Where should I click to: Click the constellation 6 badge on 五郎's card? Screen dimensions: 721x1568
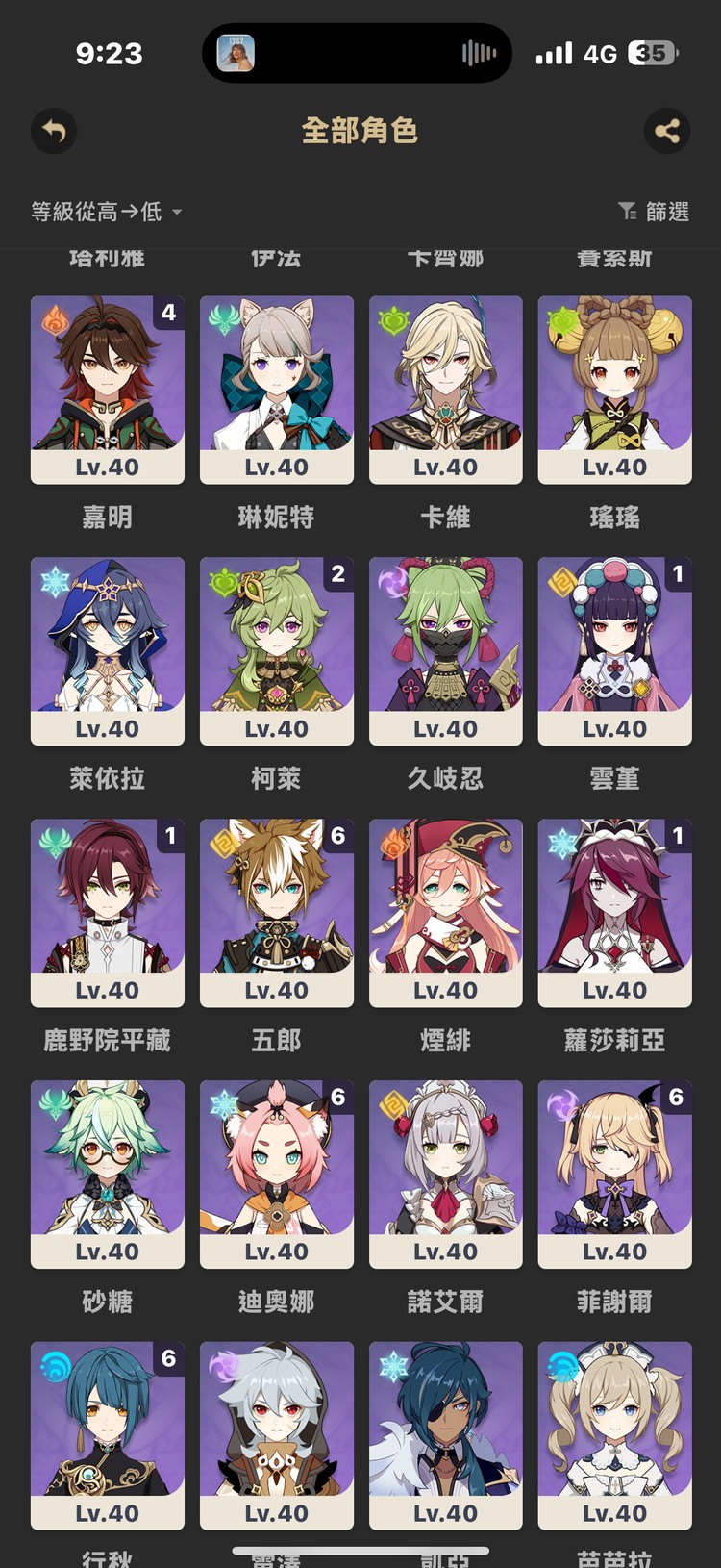337,836
